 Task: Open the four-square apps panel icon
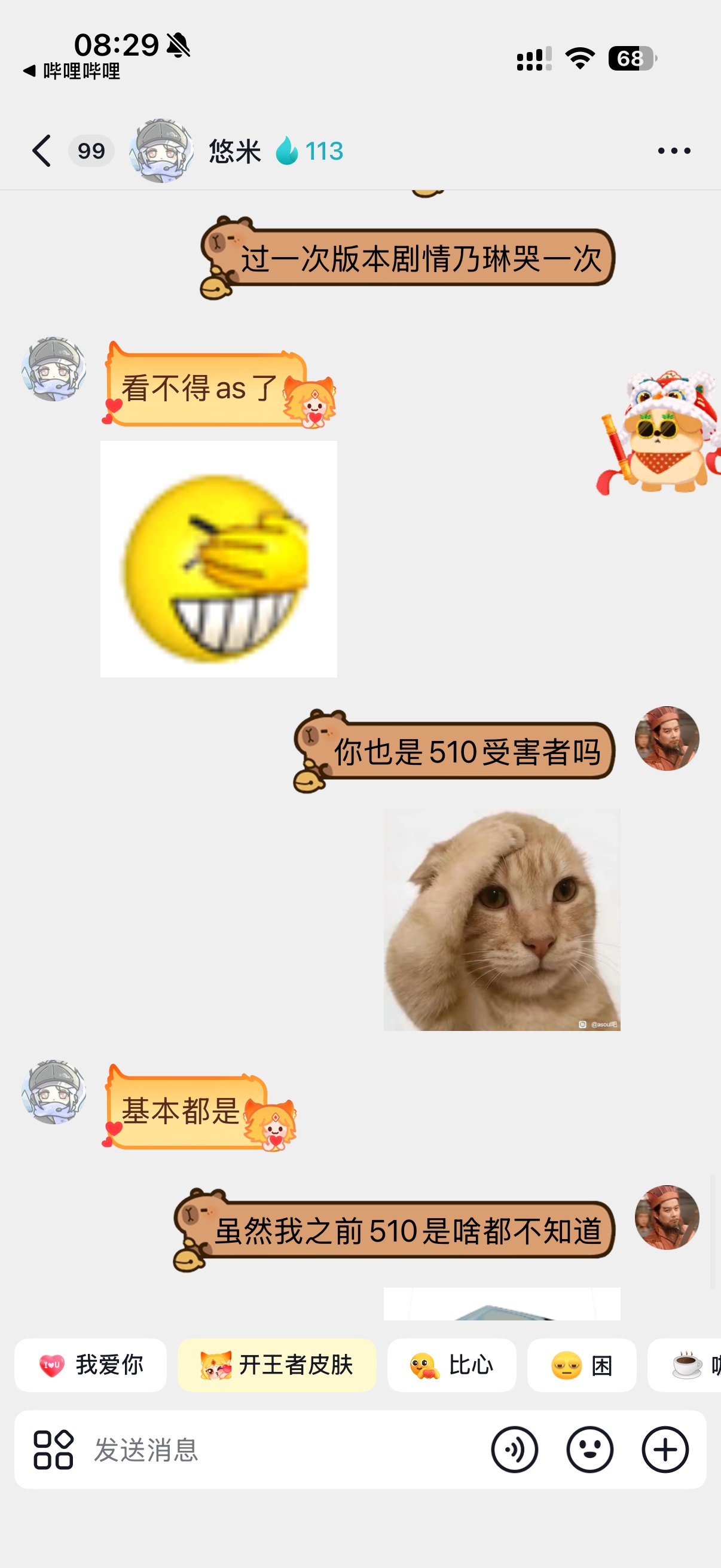[x=54, y=1450]
